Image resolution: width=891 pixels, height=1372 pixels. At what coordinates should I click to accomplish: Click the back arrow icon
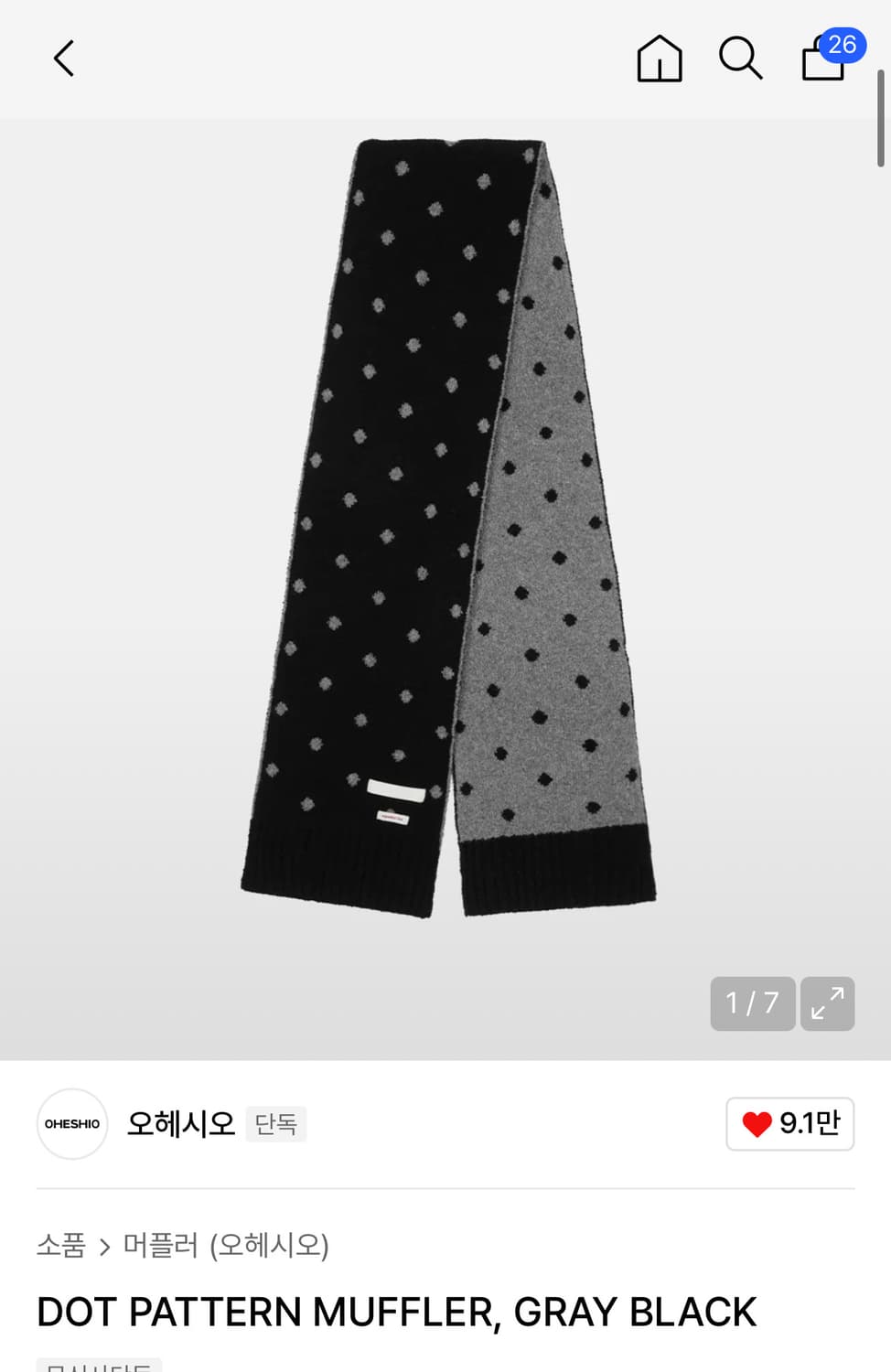tap(62, 58)
